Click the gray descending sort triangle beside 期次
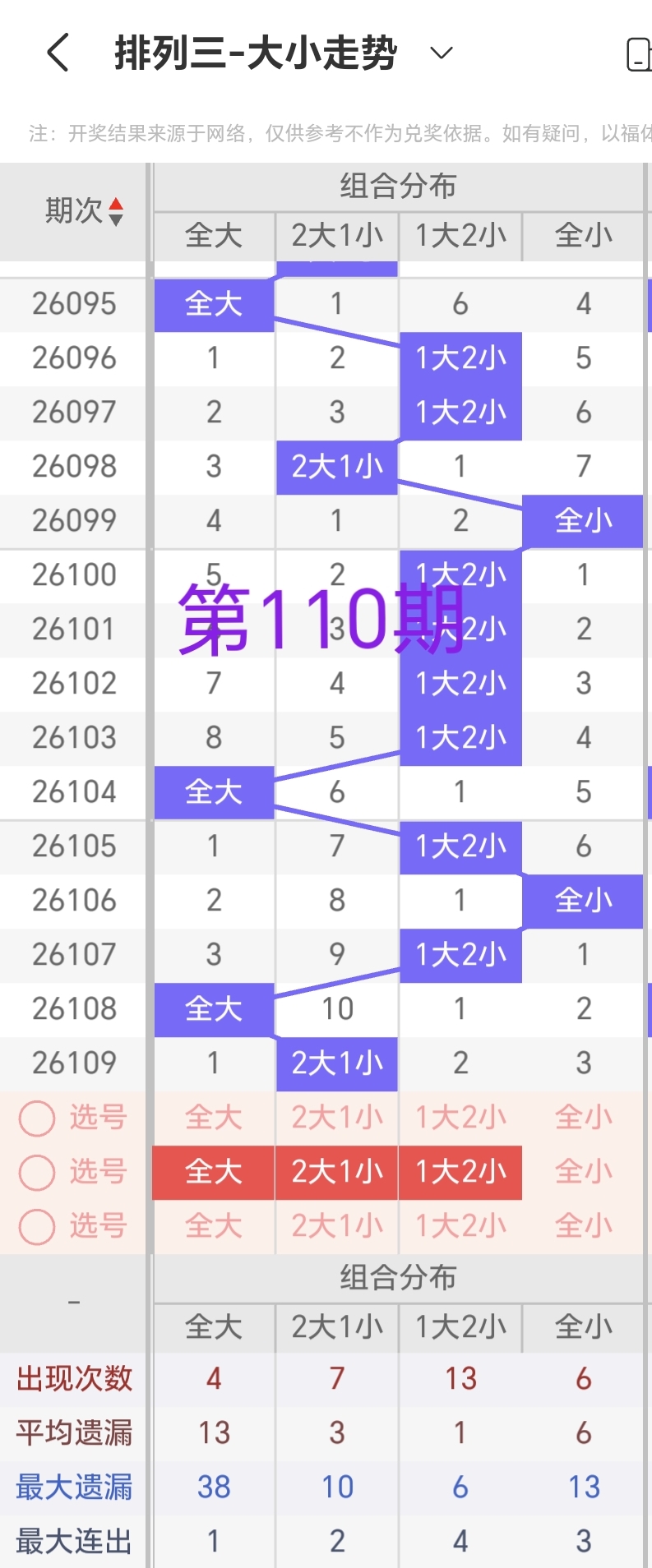Image resolution: width=652 pixels, height=1568 pixels. point(115,219)
